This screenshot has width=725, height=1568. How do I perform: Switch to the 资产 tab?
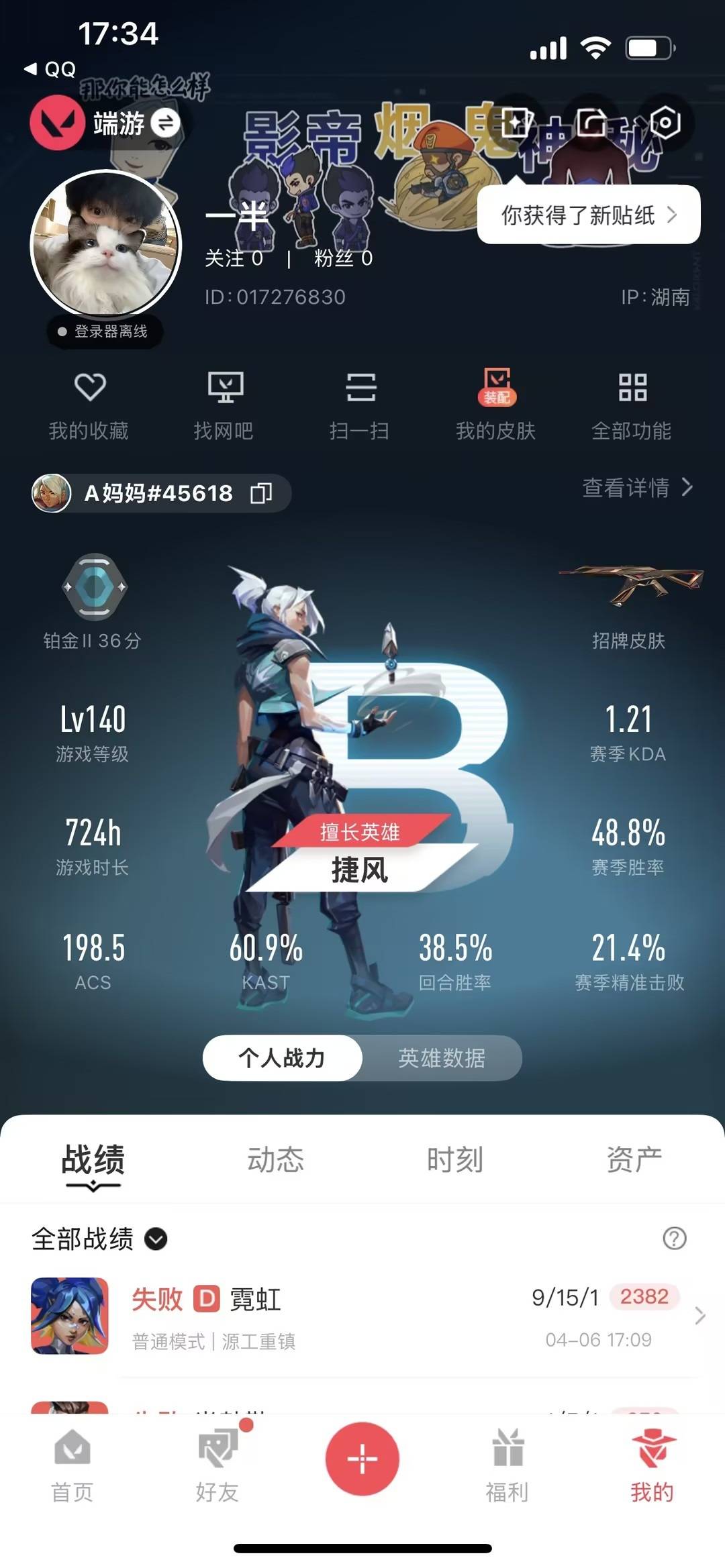[x=634, y=1157]
